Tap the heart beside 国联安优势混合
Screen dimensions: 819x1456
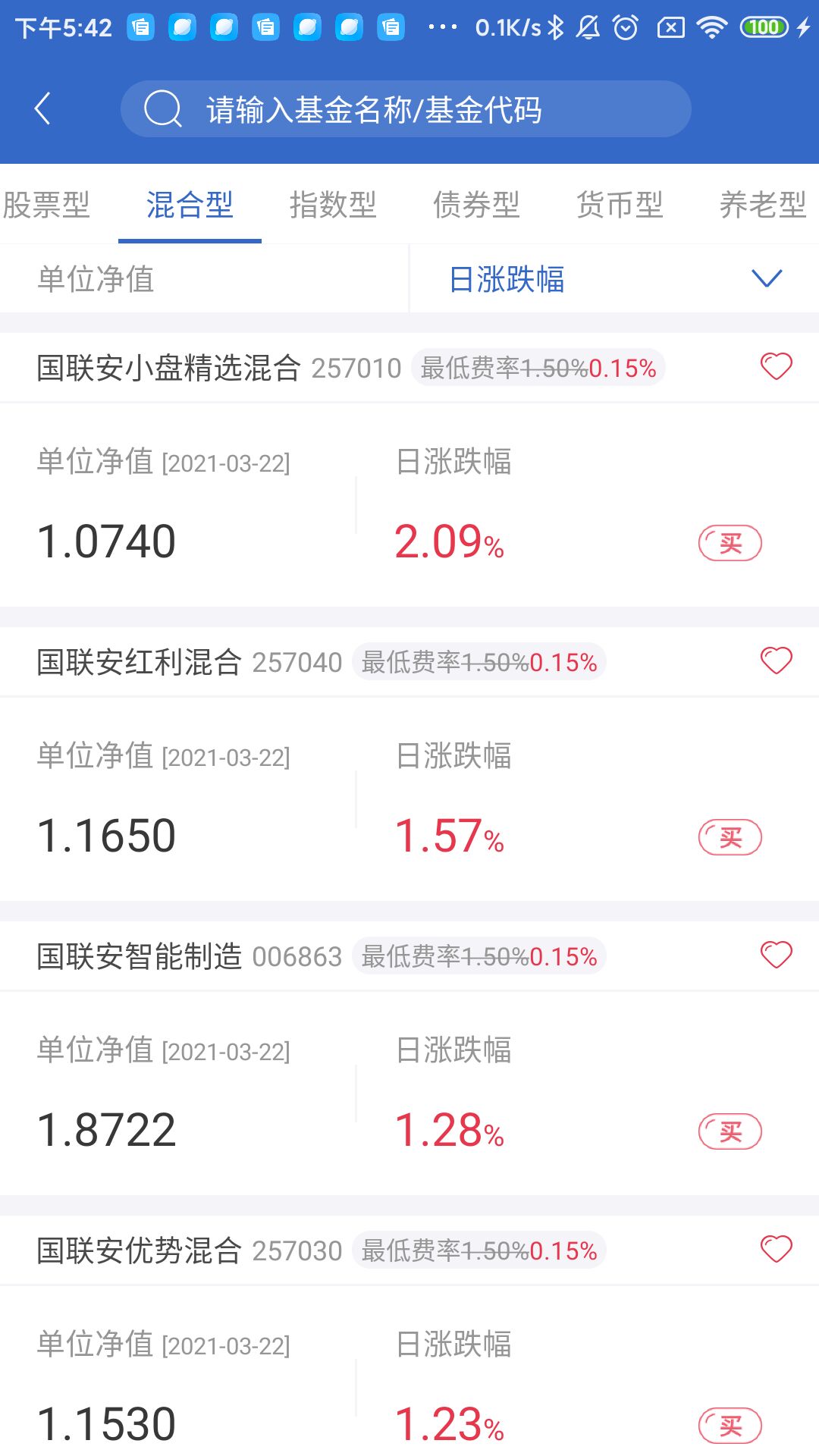776,1249
